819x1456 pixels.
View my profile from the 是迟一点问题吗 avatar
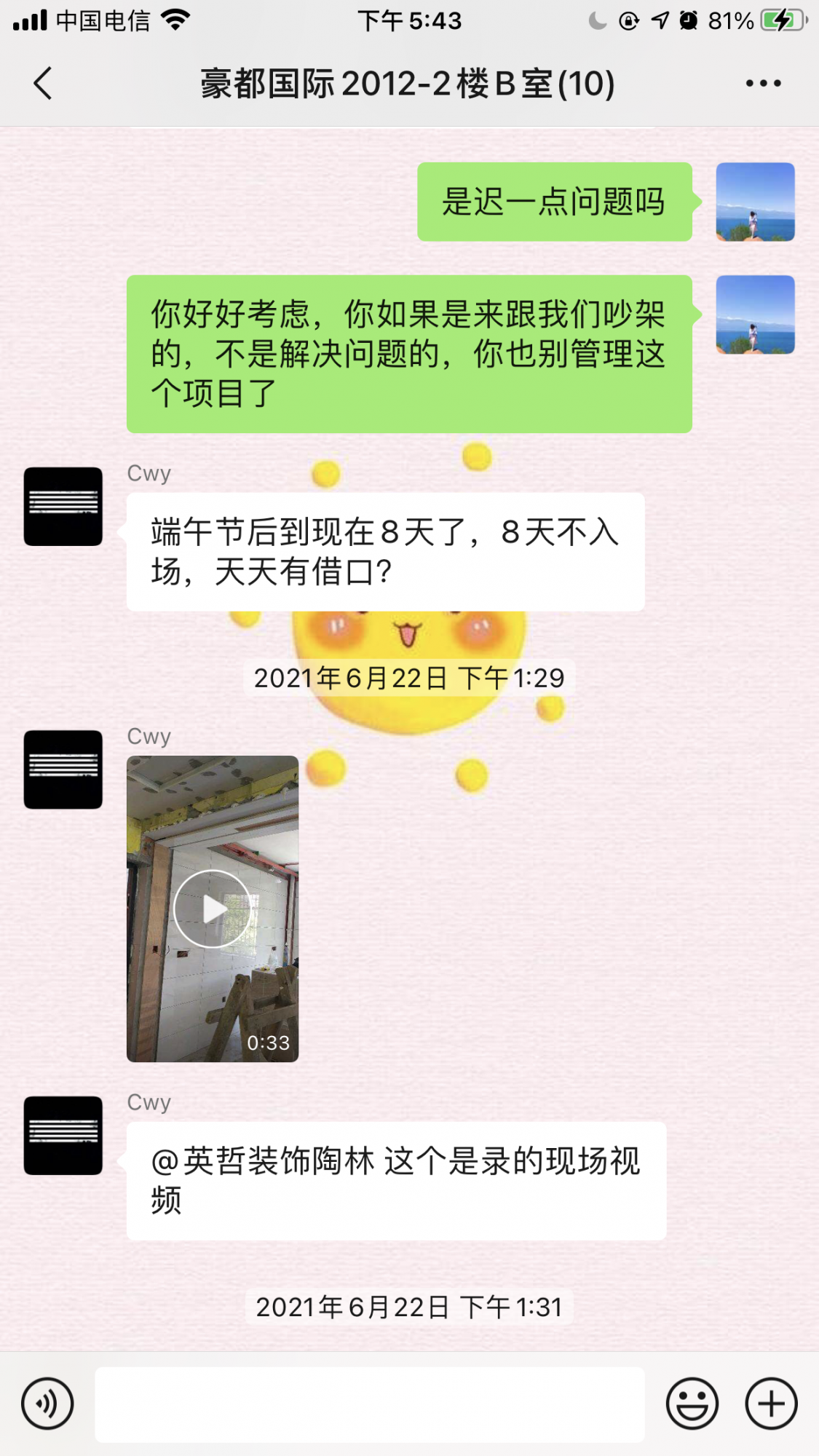755,202
